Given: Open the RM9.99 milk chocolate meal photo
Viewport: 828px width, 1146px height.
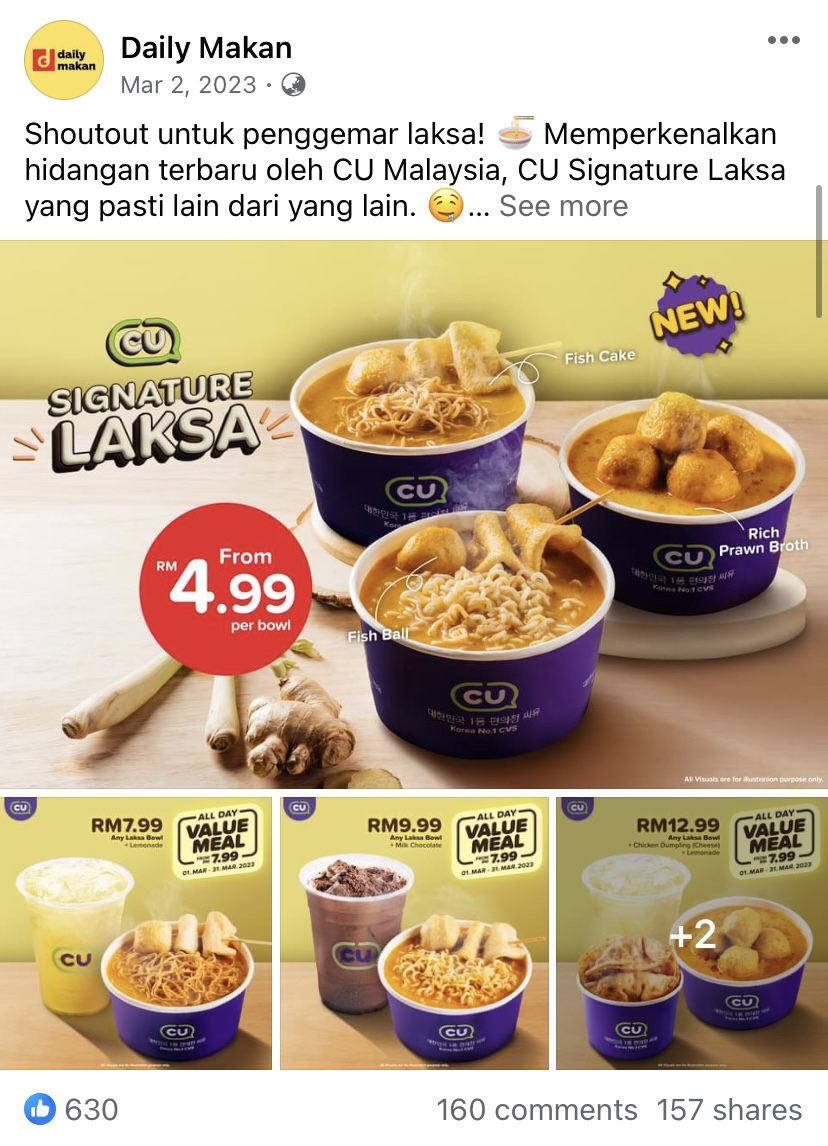Looking at the screenshot, I should coord(414,932).
